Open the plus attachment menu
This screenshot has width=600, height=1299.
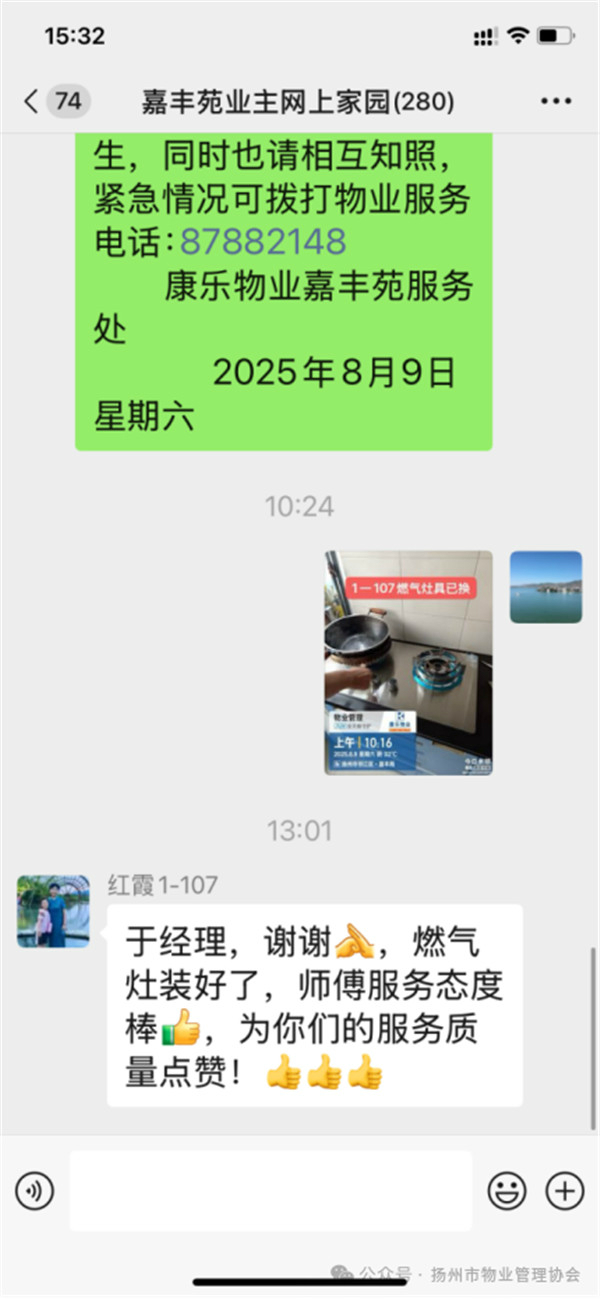tap(564, 1190)
